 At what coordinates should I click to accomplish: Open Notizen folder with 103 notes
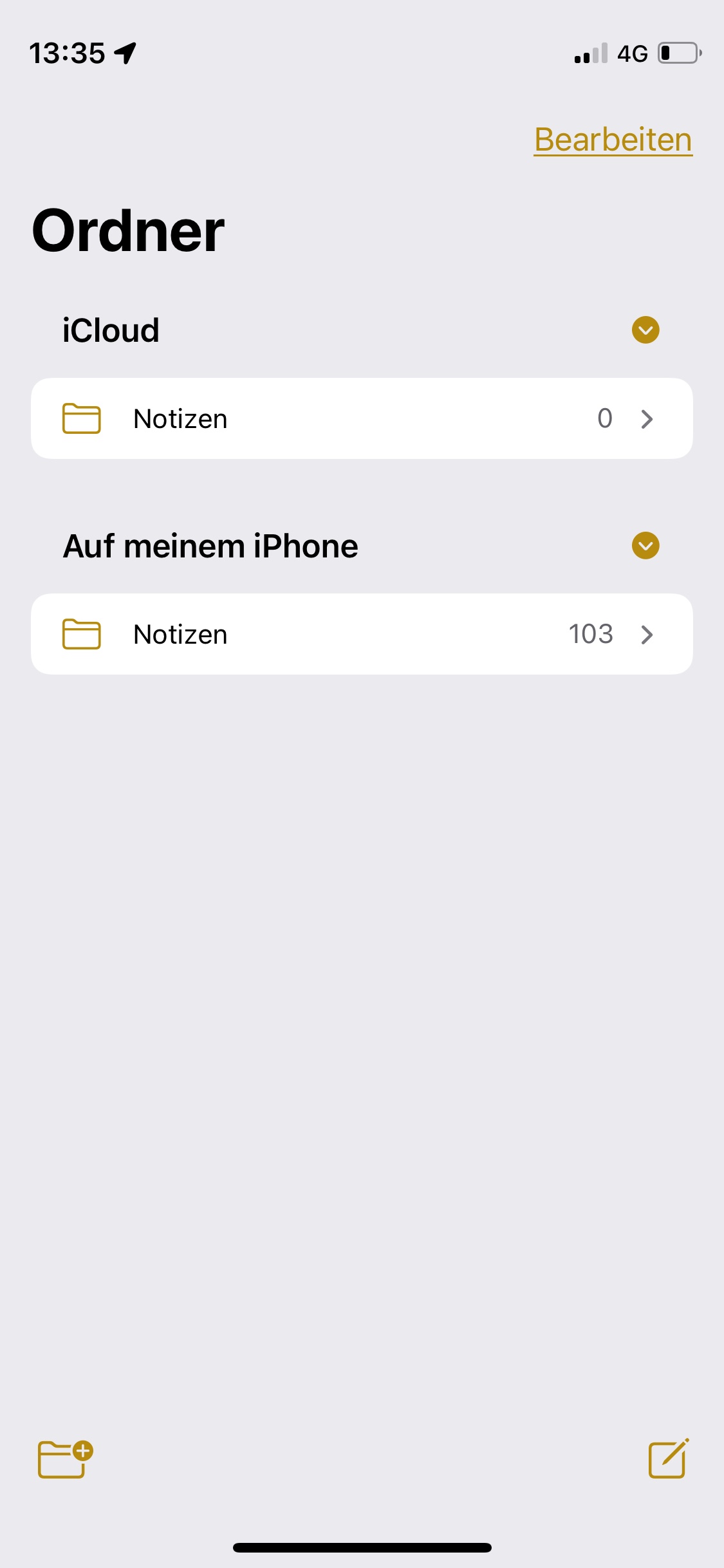click(x=362, y=634)
